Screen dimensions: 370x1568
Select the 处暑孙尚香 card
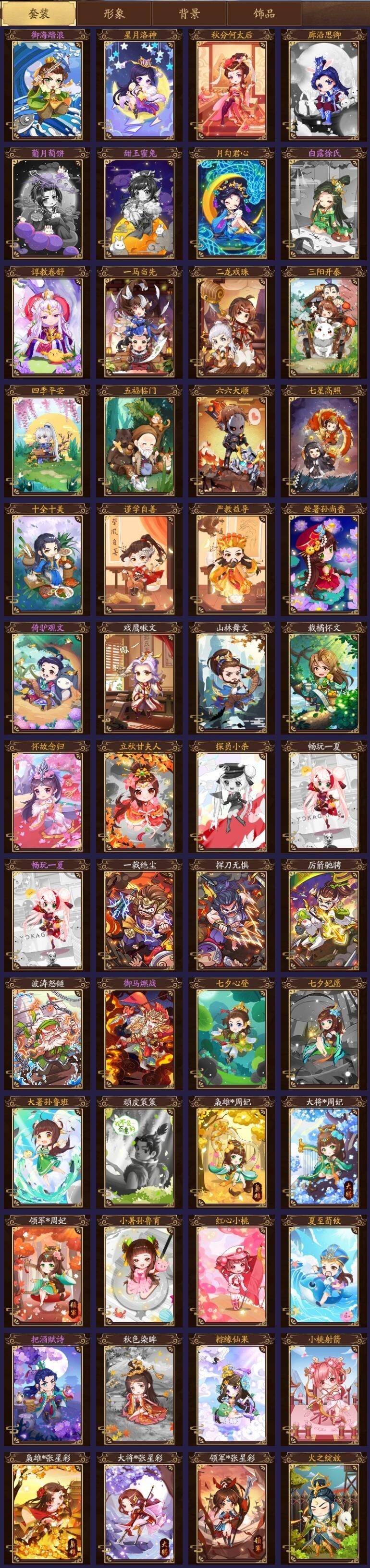coord(324,560)
